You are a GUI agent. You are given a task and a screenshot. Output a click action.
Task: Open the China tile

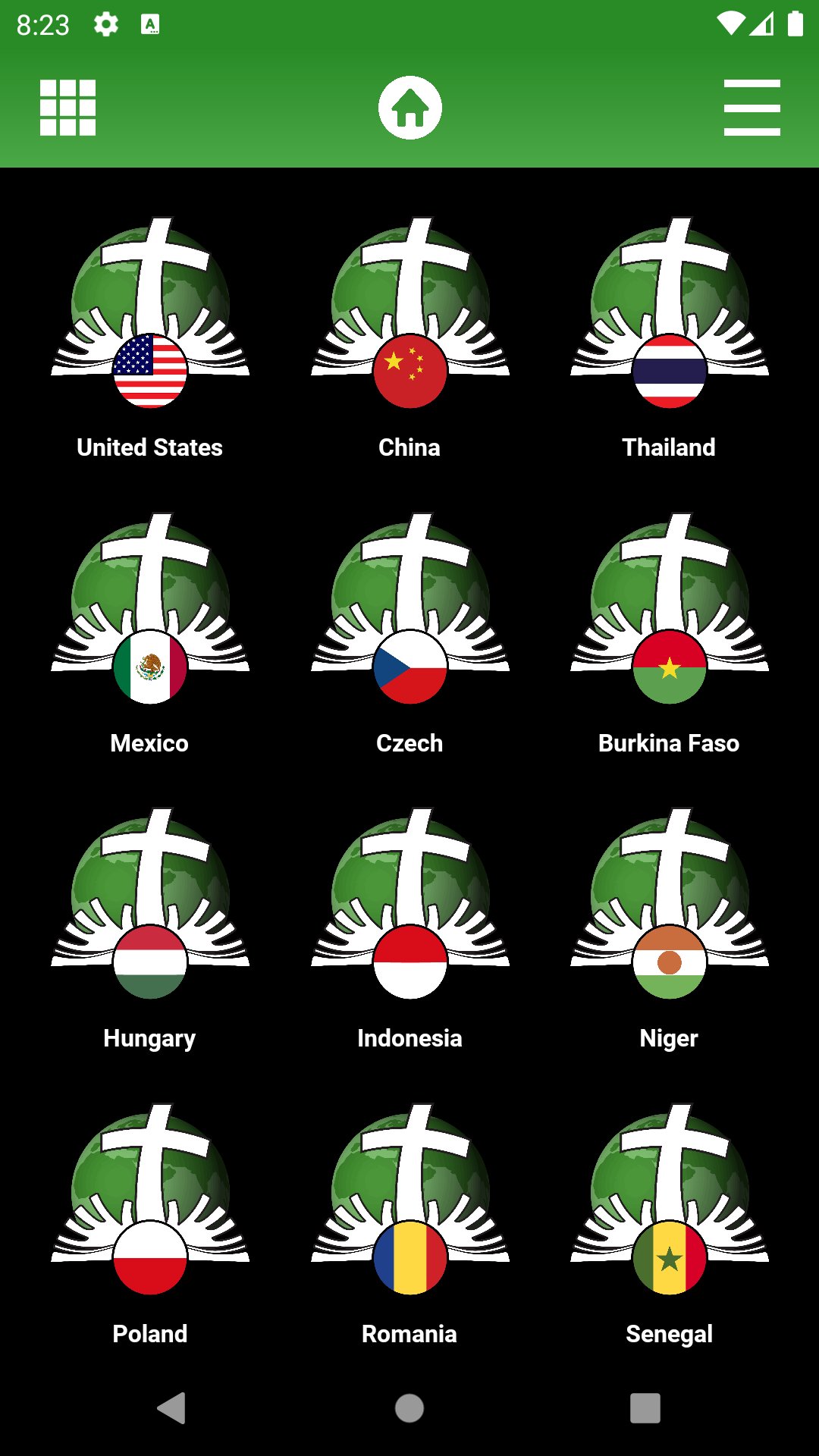[x=409, y=339]
